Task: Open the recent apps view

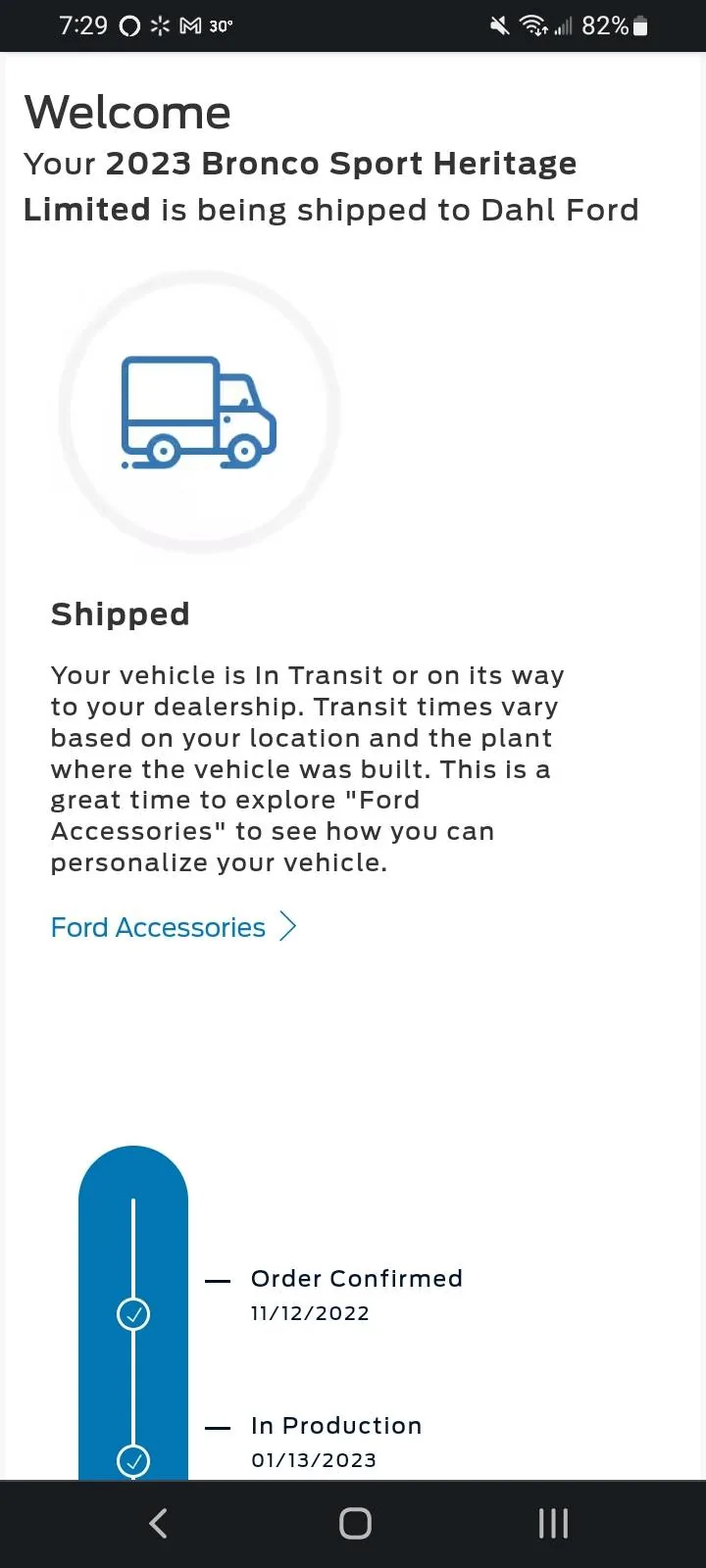Action: point(553,1523)
